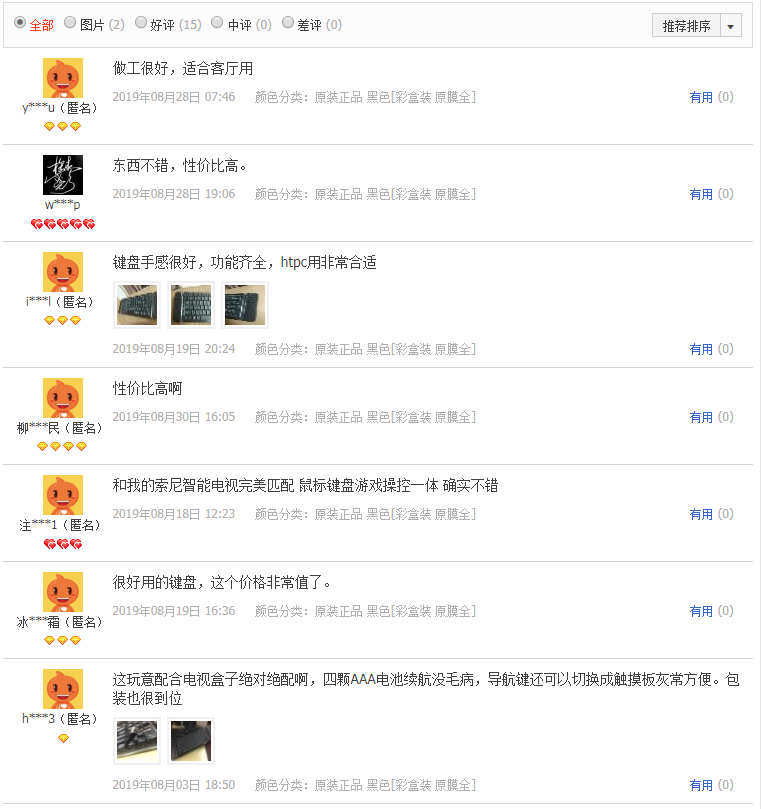The height and width of the screenshot is (809, 761).
Task: Mark 柳***民's review as 有用
Action: pyautogui.click(x=701, y=417)
